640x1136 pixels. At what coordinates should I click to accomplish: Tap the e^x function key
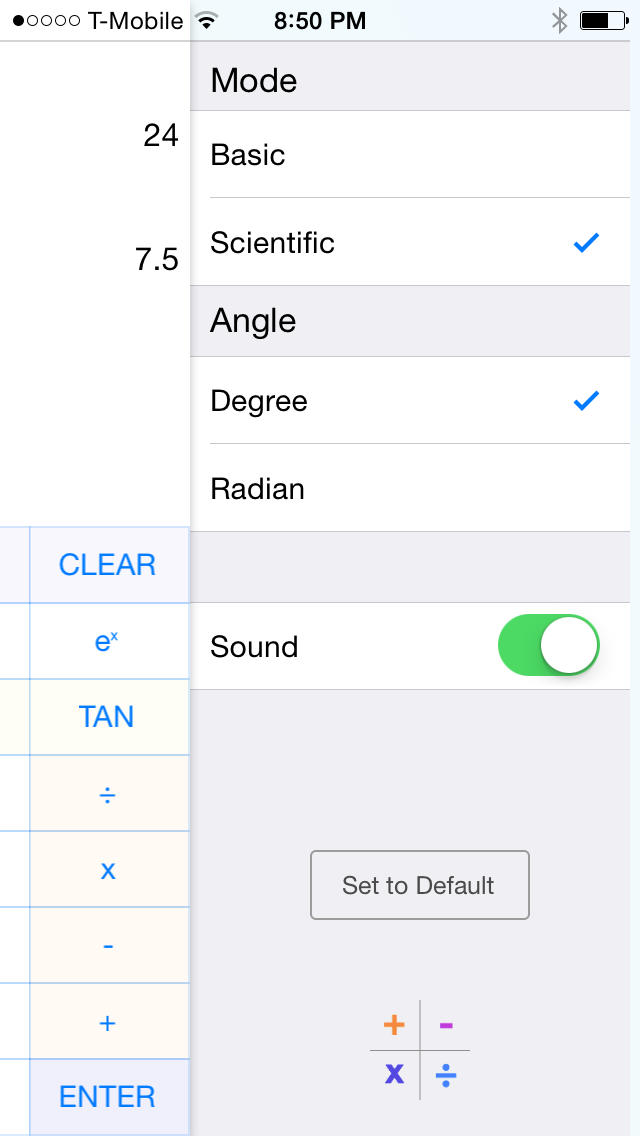tap(109, 641)
